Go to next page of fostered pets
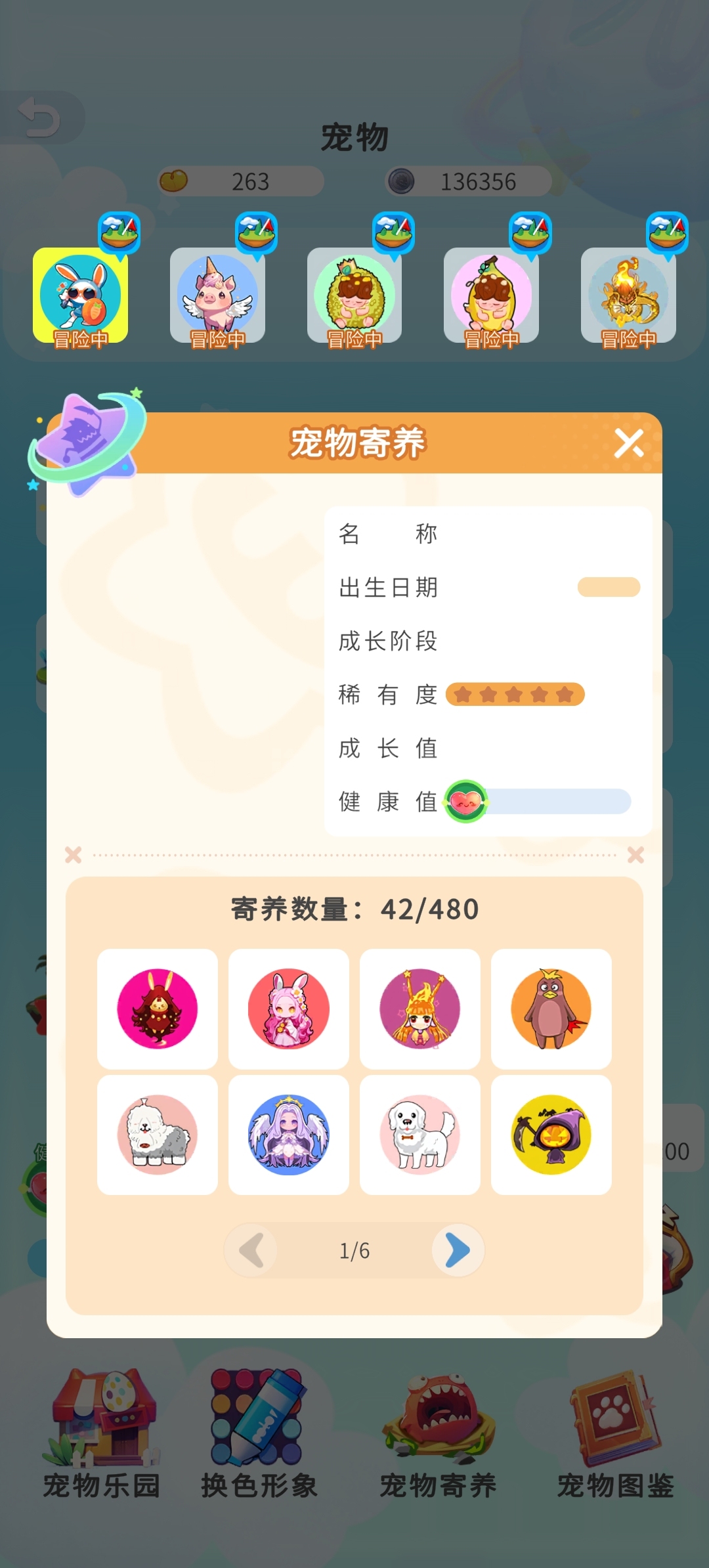This screenshot has width=709, height=1568. [x=458, y=1250]
